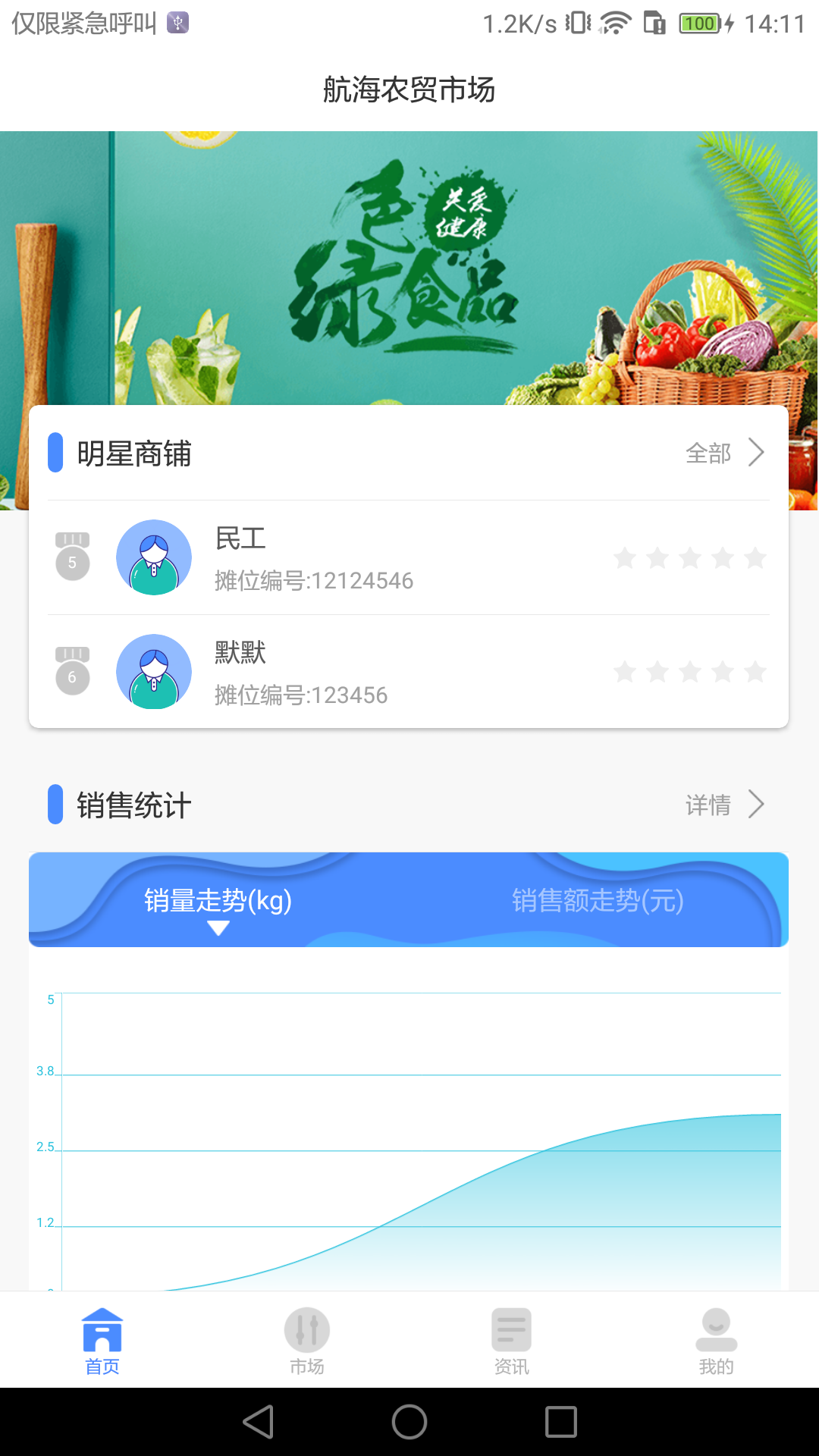Expand 明星商铺 via the 全部 chevron

coord(755,453)
